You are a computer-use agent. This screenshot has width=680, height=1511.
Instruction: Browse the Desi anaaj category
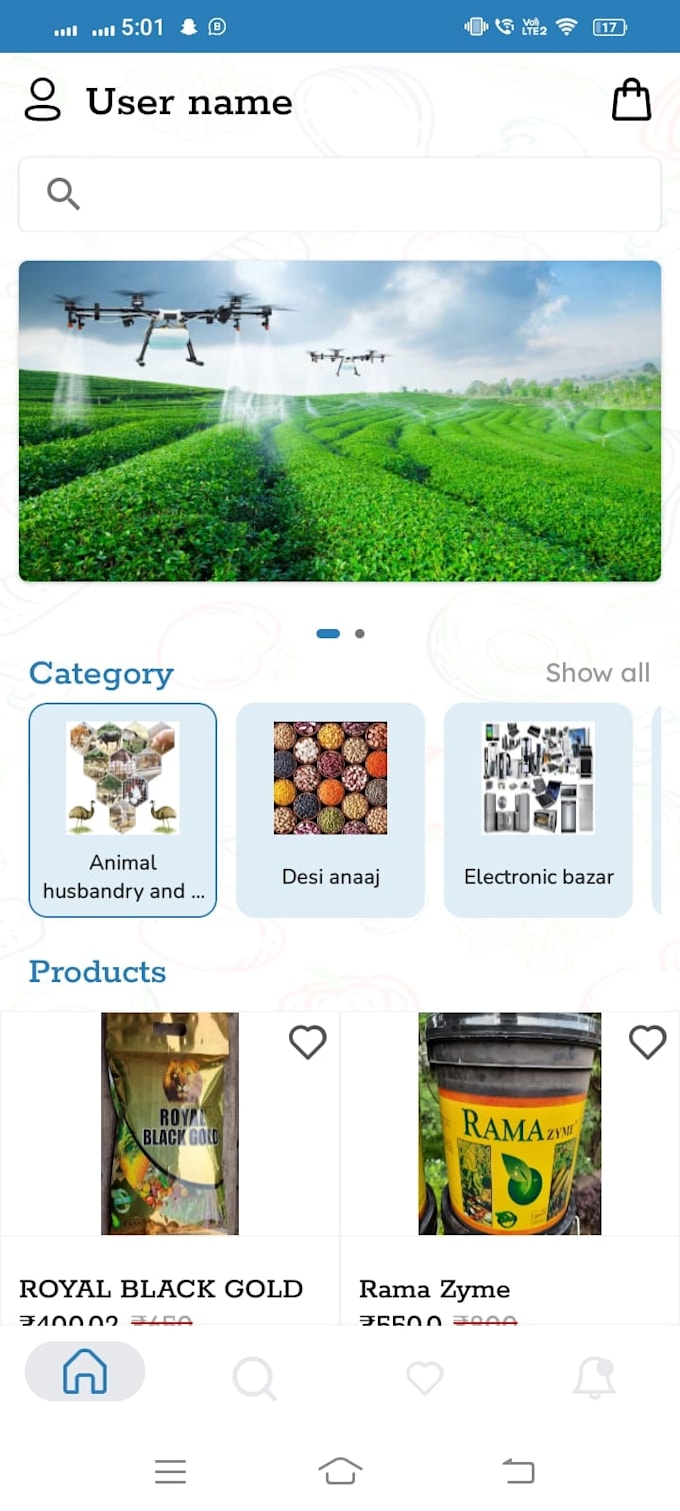coord(330,809)
